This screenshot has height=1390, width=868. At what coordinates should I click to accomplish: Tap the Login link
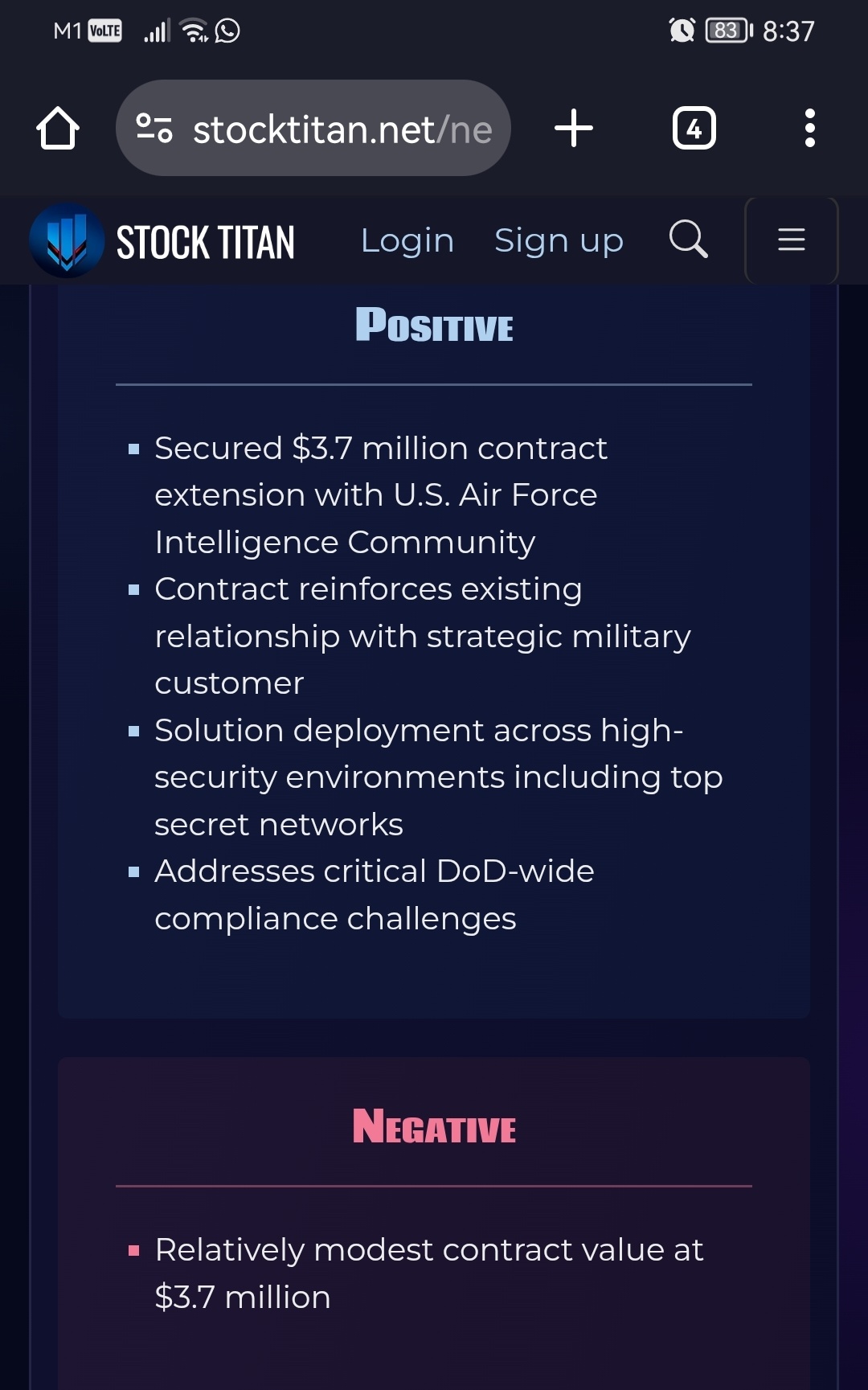[x=407, y=240]
